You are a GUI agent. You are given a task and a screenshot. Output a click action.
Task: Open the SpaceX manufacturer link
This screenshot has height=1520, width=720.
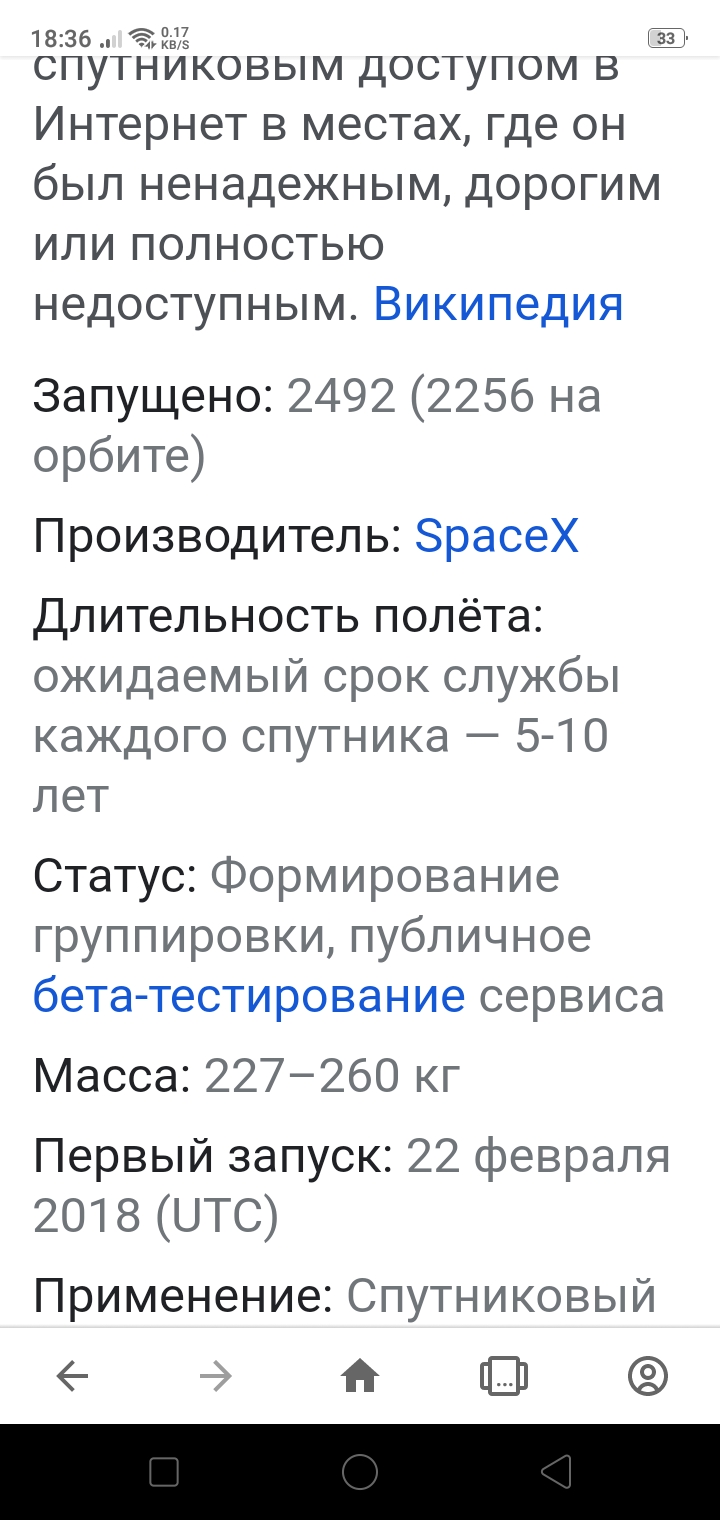click(496, 537)
